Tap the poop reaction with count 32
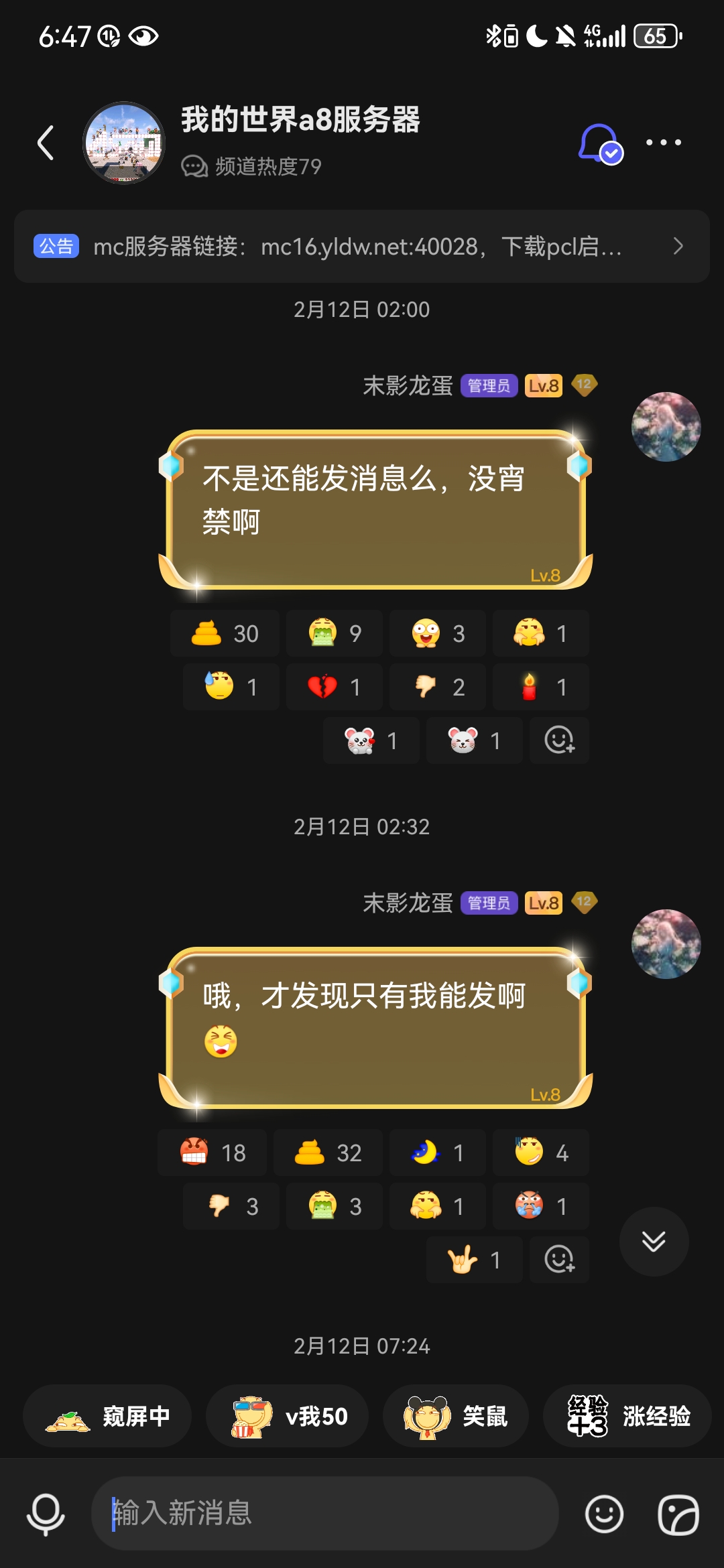Screen dimensions: 724x1568 [328, 1153]
